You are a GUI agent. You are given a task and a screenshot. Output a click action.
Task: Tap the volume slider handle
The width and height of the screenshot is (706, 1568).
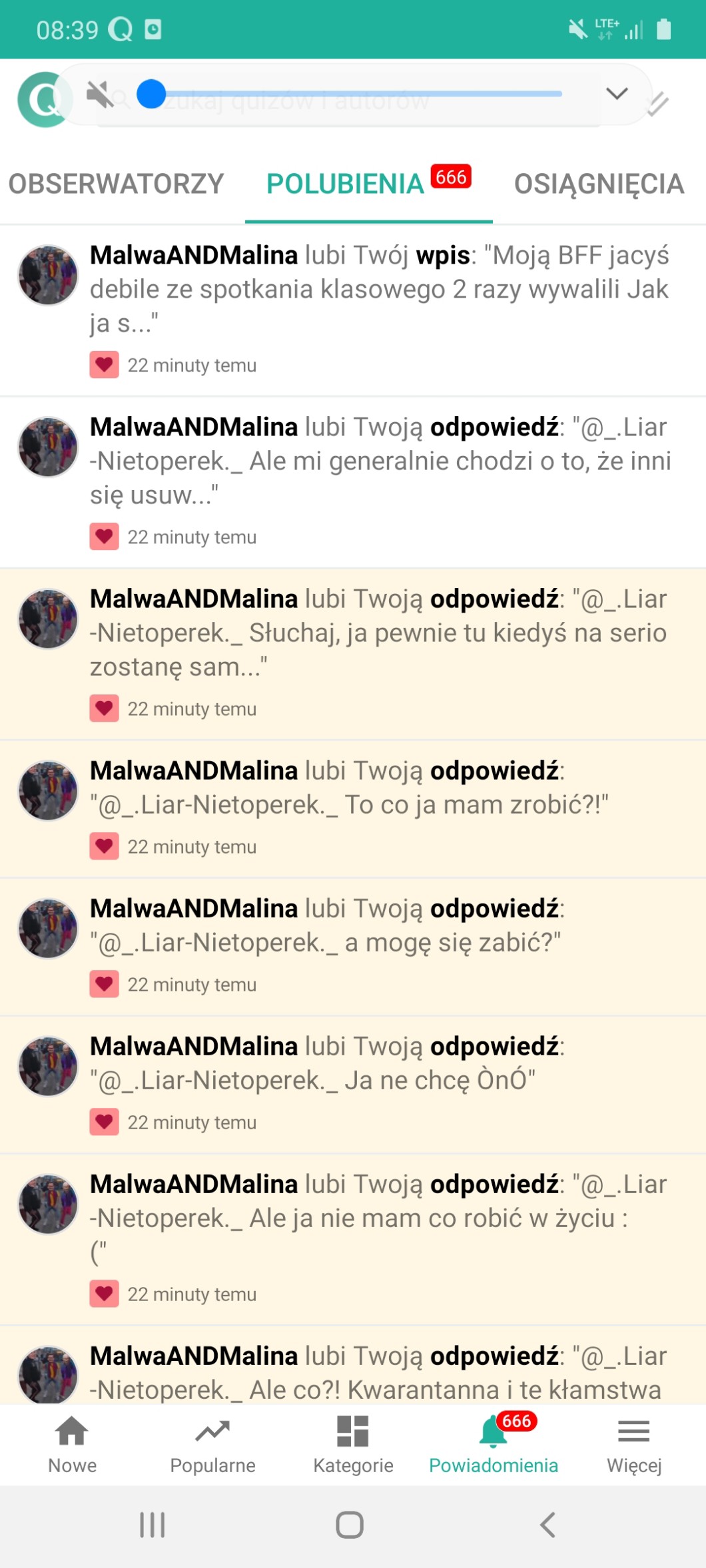(x=151, y=94)
